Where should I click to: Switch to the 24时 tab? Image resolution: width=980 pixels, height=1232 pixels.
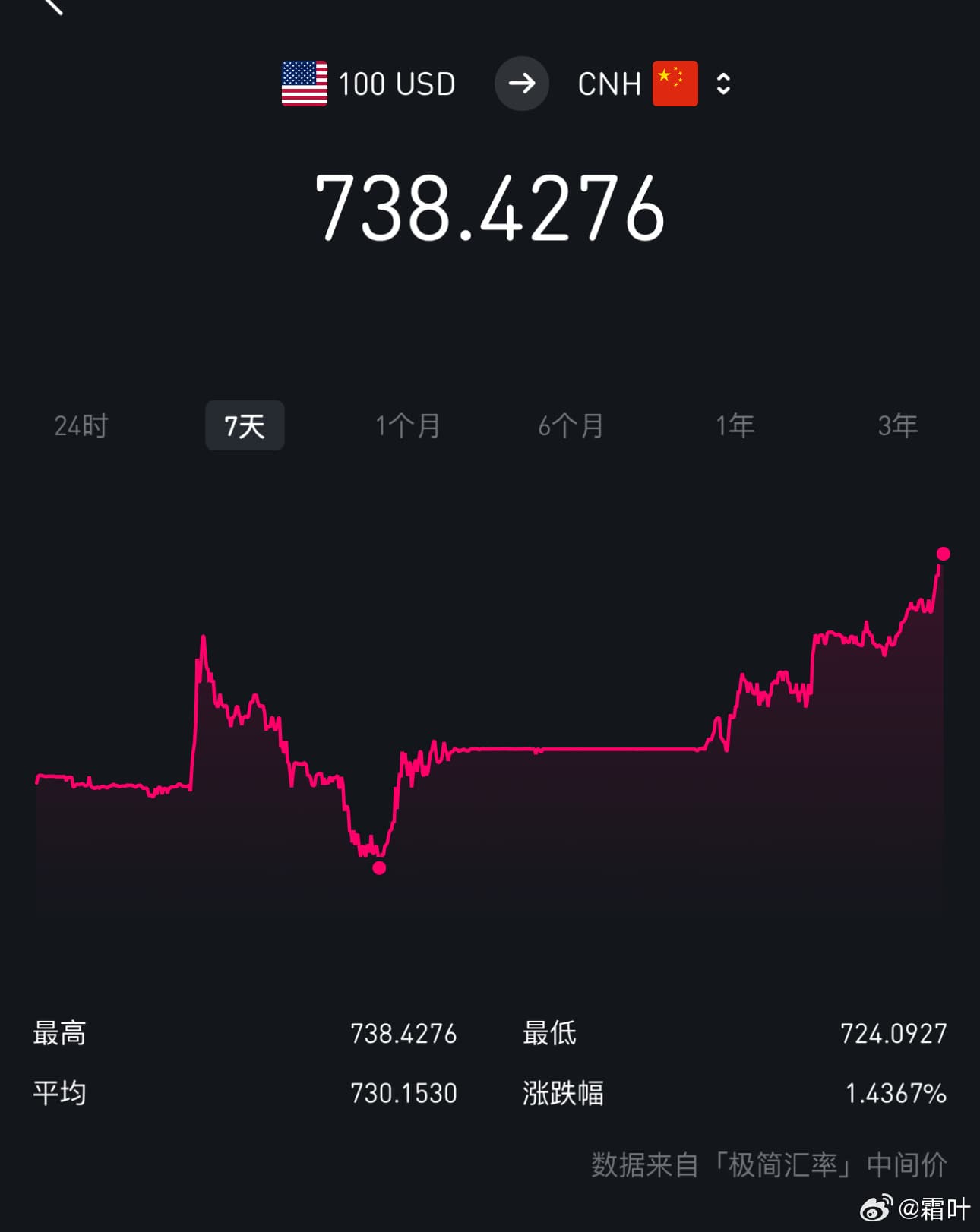coord(81,426)
